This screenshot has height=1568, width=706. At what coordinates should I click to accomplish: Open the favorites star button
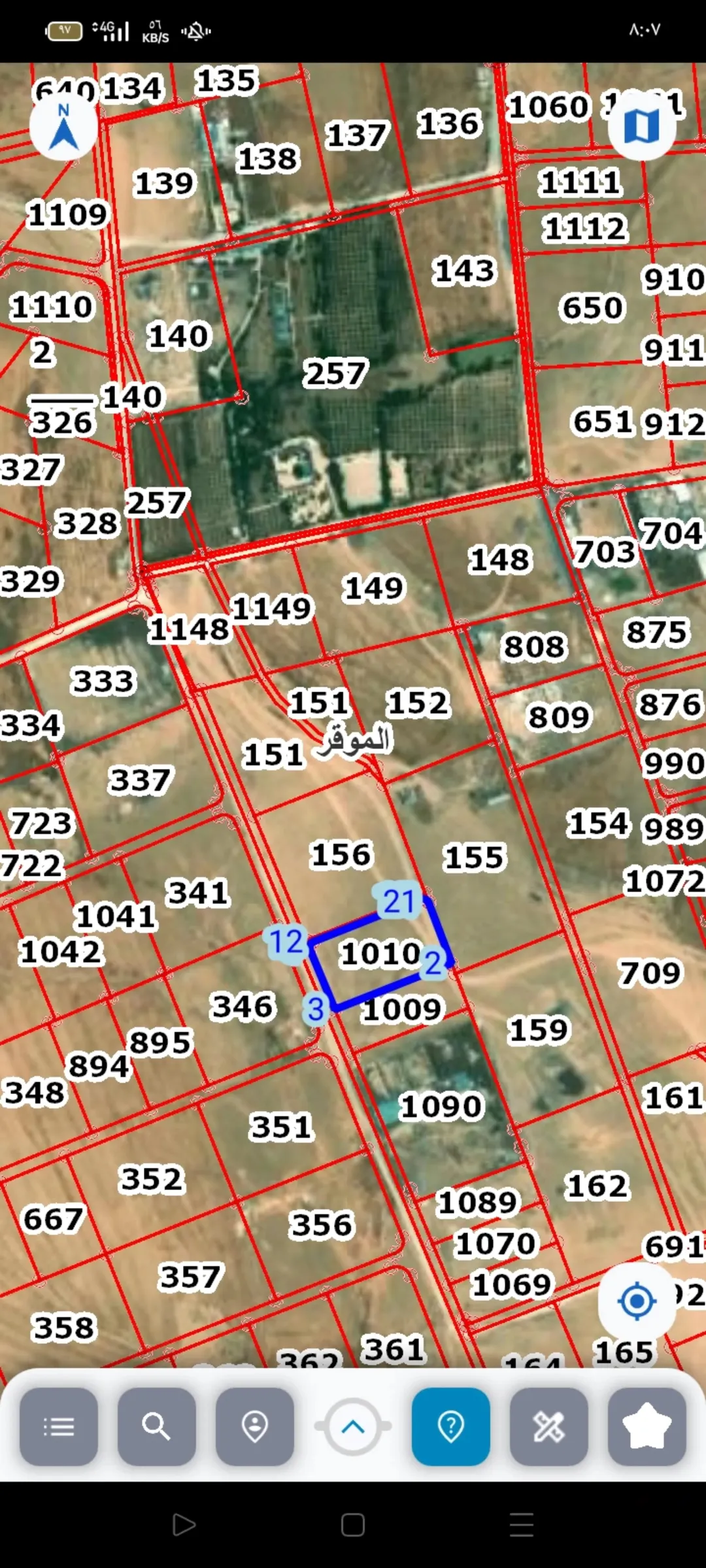647,1426
